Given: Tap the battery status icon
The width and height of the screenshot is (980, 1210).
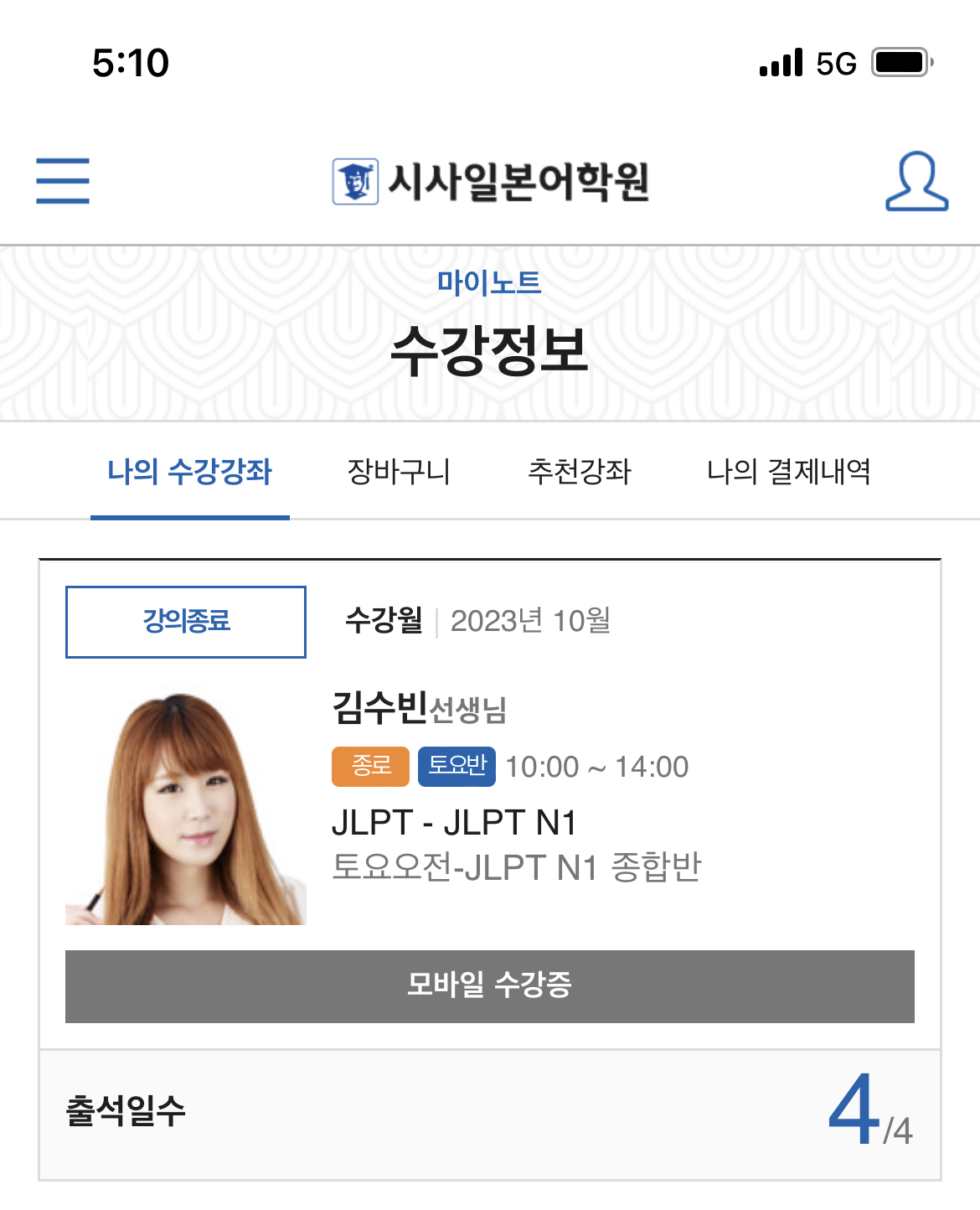Looking at the screenshot, I should click(898, 60).
